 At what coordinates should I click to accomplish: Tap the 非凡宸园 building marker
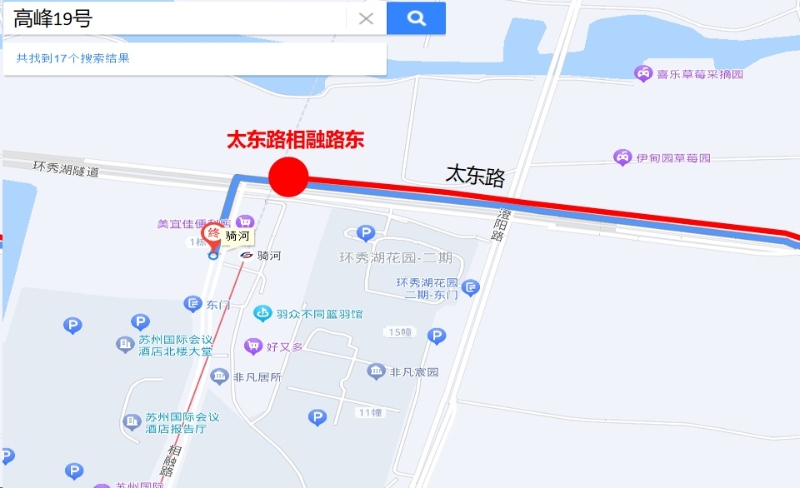[377, 371]
